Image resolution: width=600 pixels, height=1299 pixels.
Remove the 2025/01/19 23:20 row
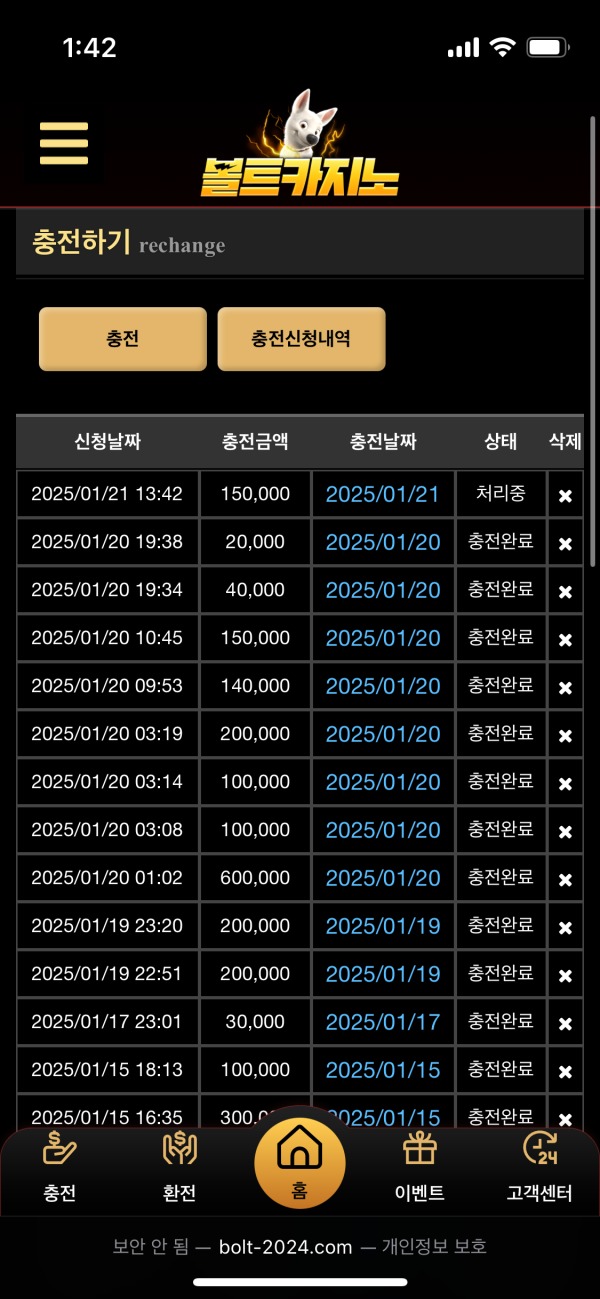[x=565, y=928]
